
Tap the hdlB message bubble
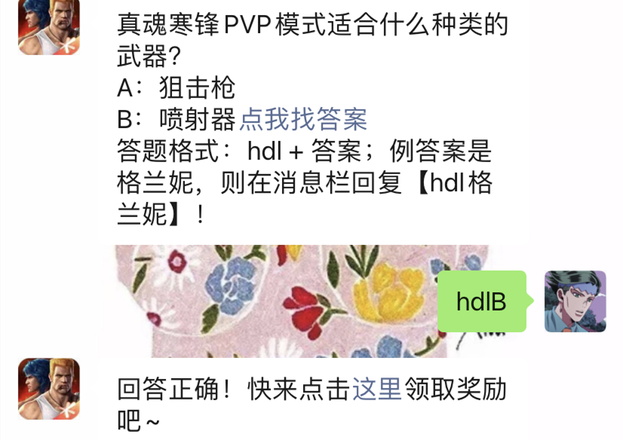tap(480, 301)
